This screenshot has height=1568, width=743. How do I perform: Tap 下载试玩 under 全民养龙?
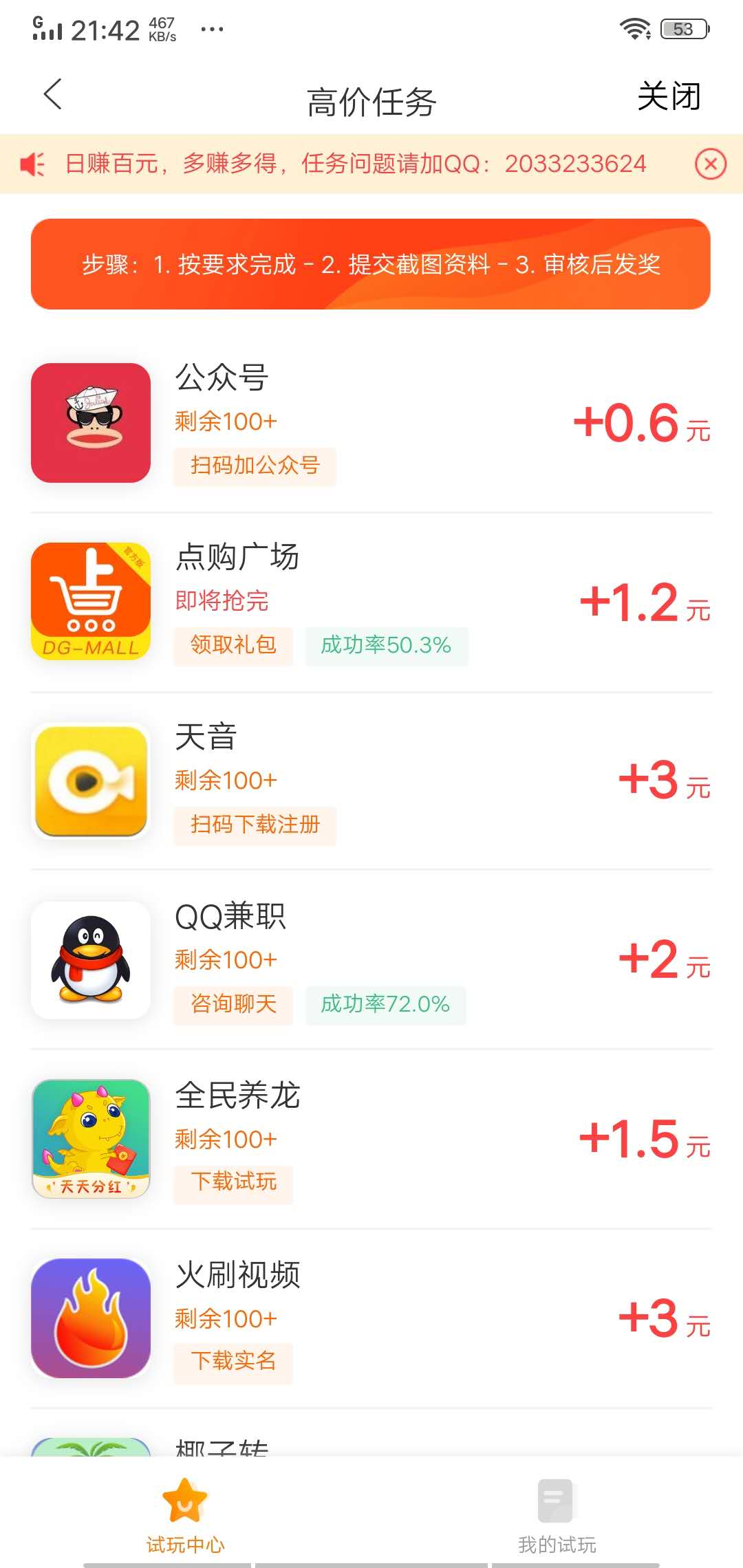click(233, 1184)
